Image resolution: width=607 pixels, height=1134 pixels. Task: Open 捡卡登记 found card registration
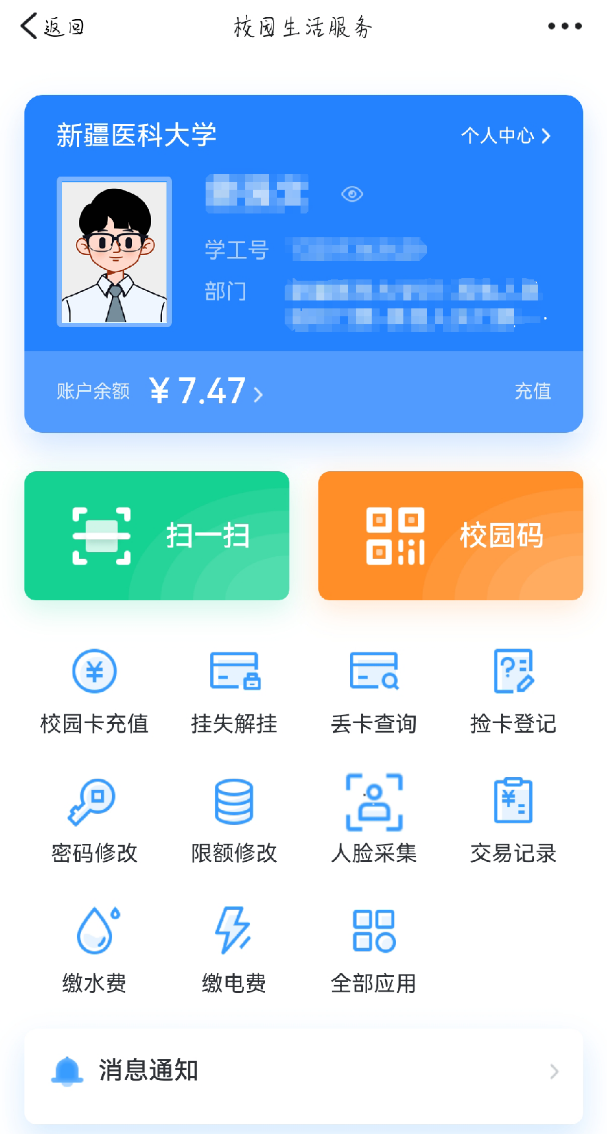pos(513,691)
